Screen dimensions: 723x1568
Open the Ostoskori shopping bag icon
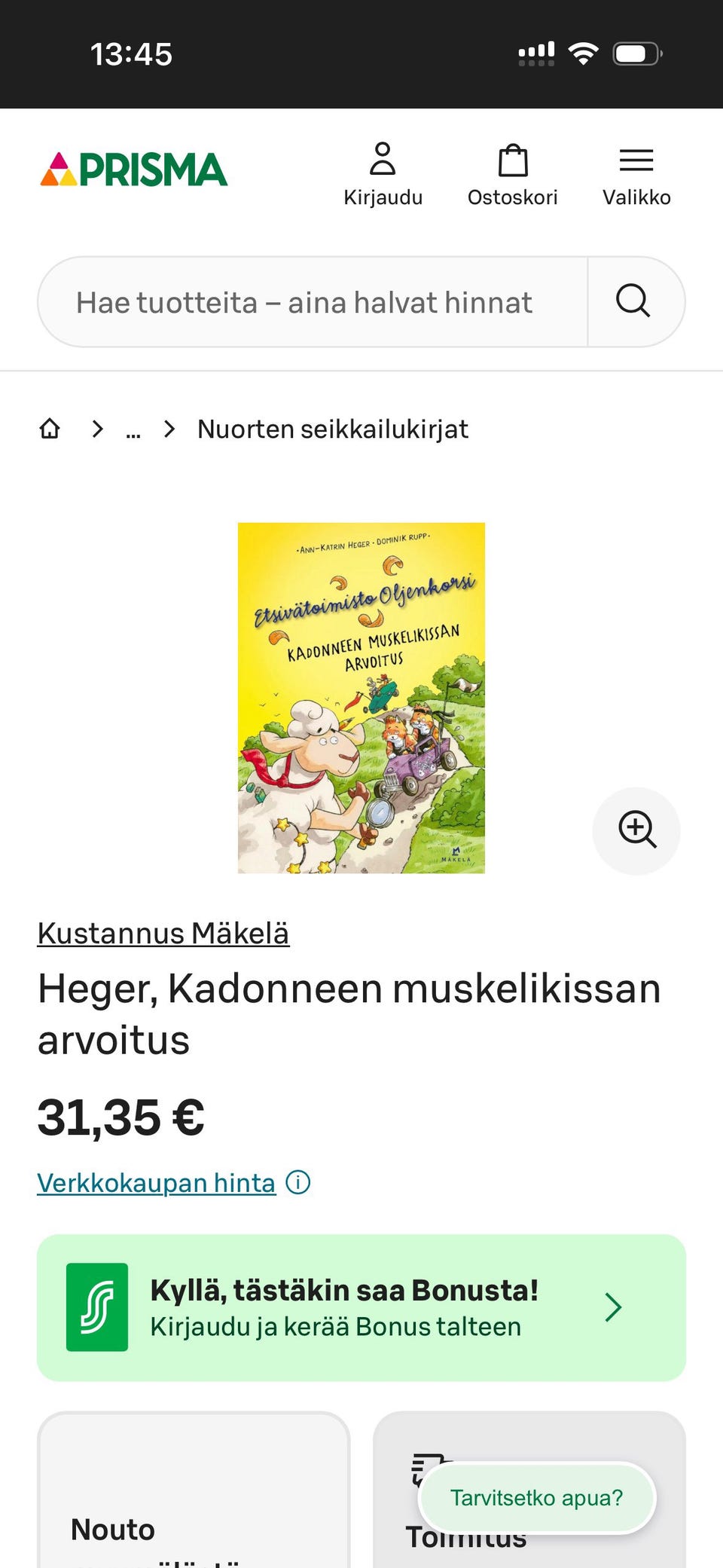point(513,160)
